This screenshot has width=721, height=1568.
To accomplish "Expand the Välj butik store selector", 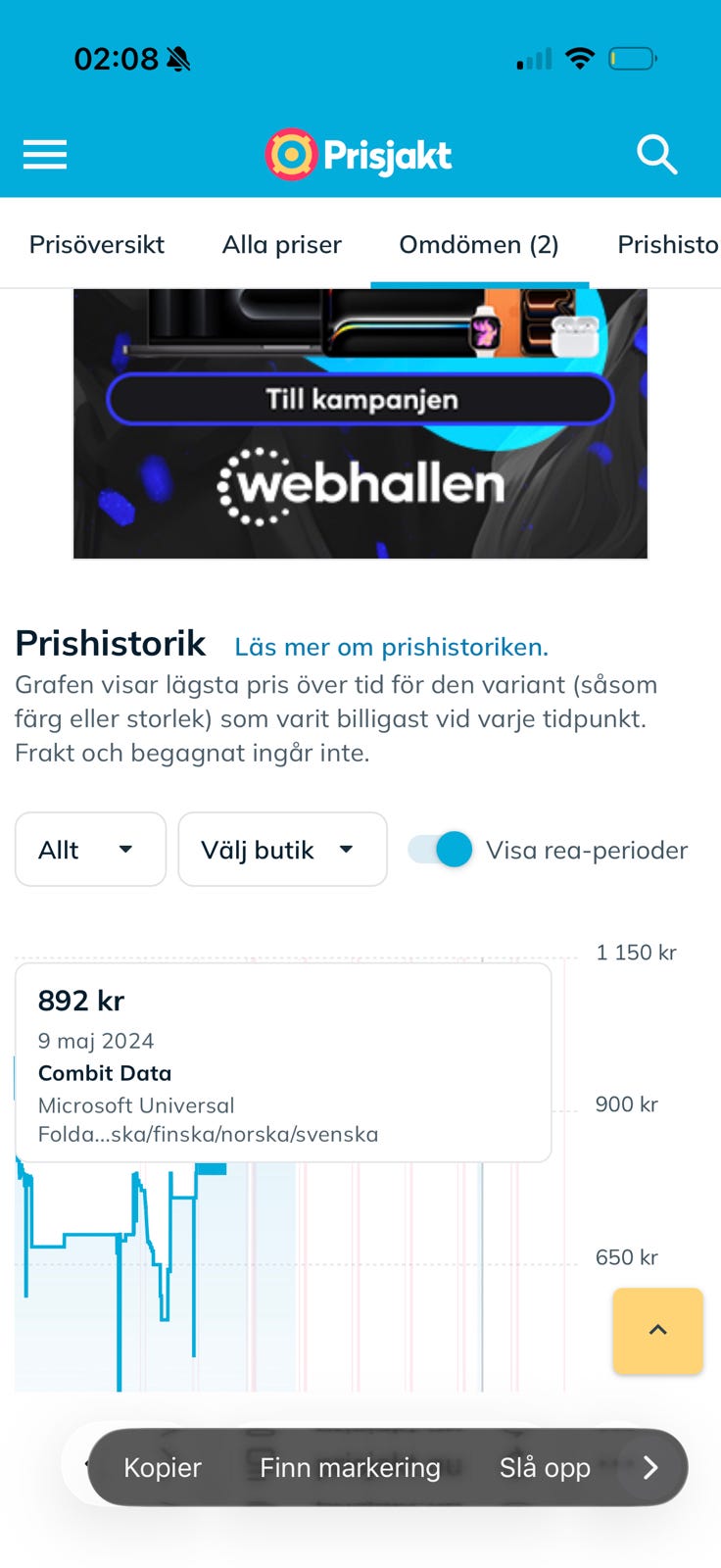I will click(282, 849).
